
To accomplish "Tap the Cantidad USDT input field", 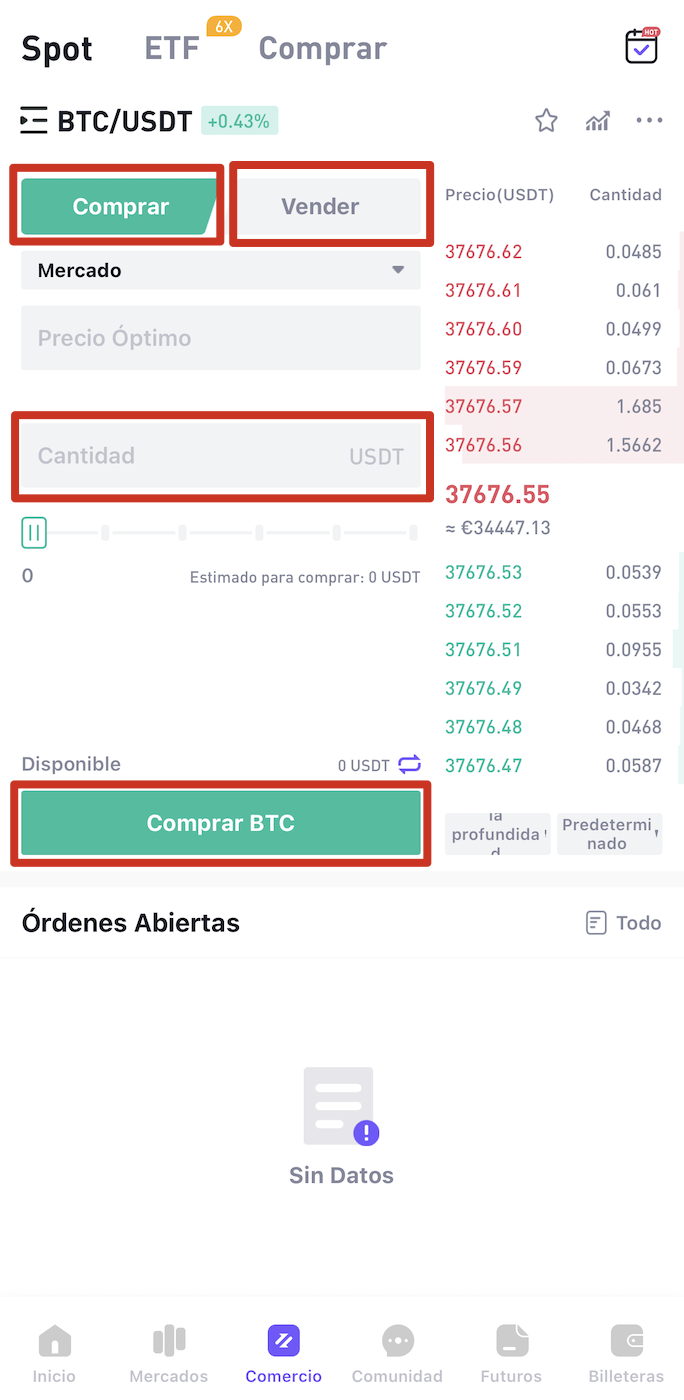I will pyautogui.click(x=221, y=456).
